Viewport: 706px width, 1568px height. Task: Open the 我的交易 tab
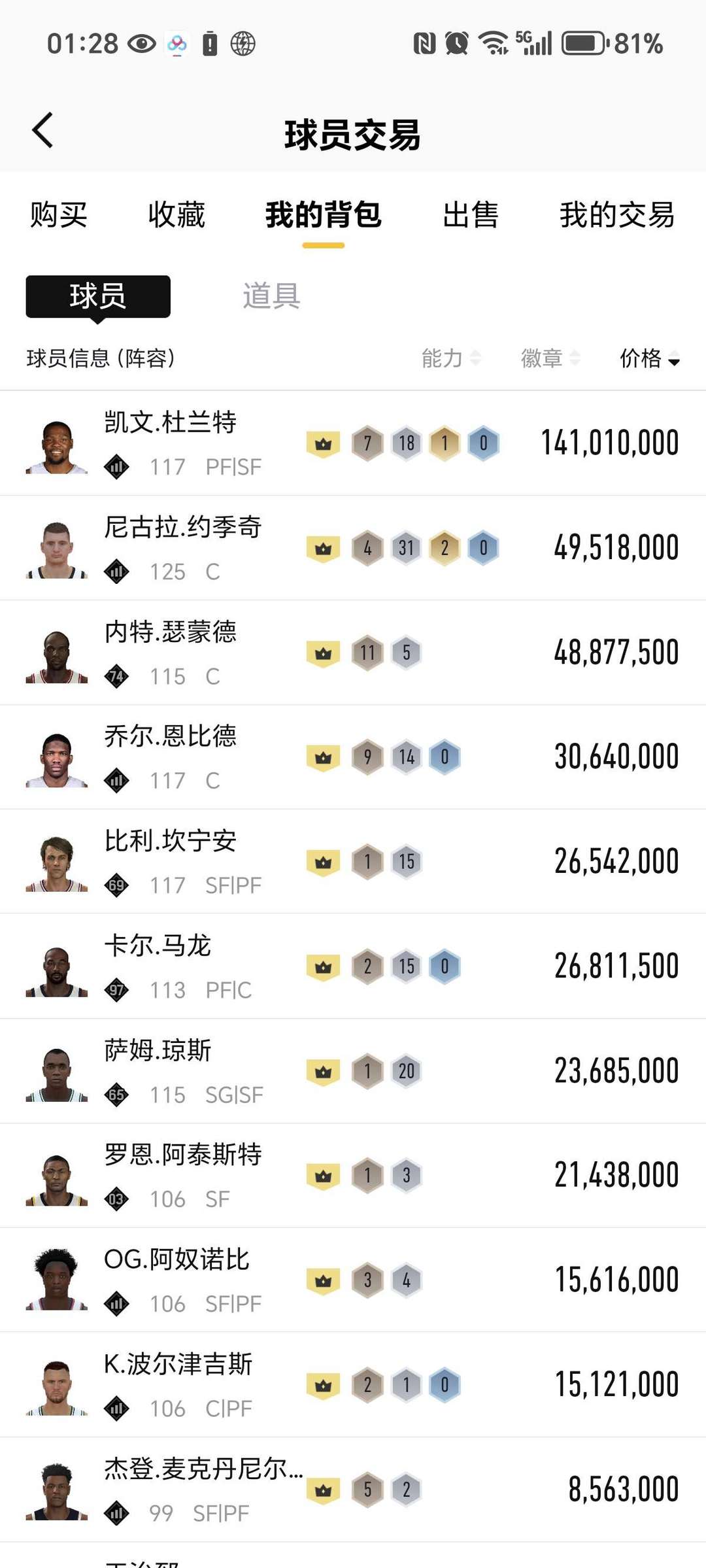pos(616,215)
